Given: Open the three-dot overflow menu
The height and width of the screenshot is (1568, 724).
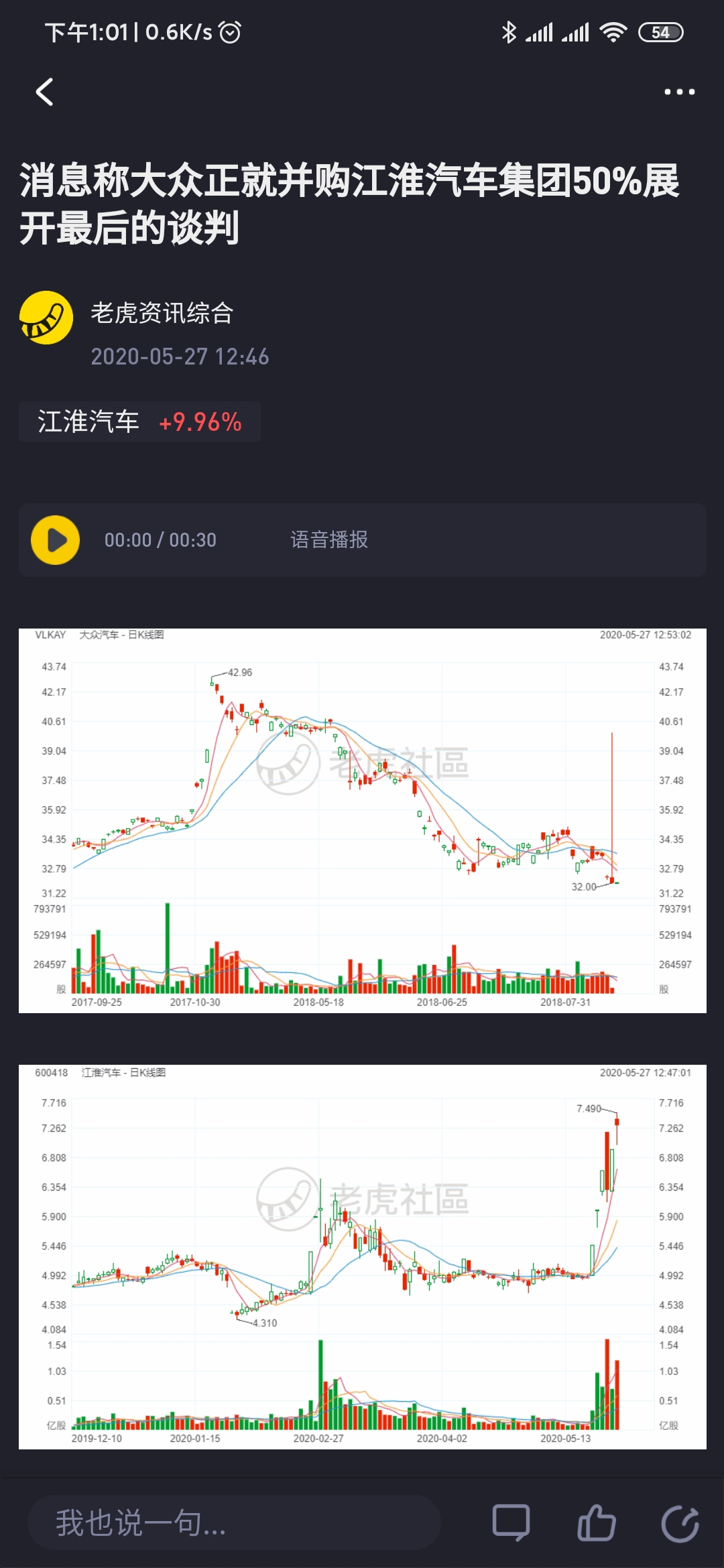Looking at the screenshot, I should pyautogui.click(x=679, y=92).
